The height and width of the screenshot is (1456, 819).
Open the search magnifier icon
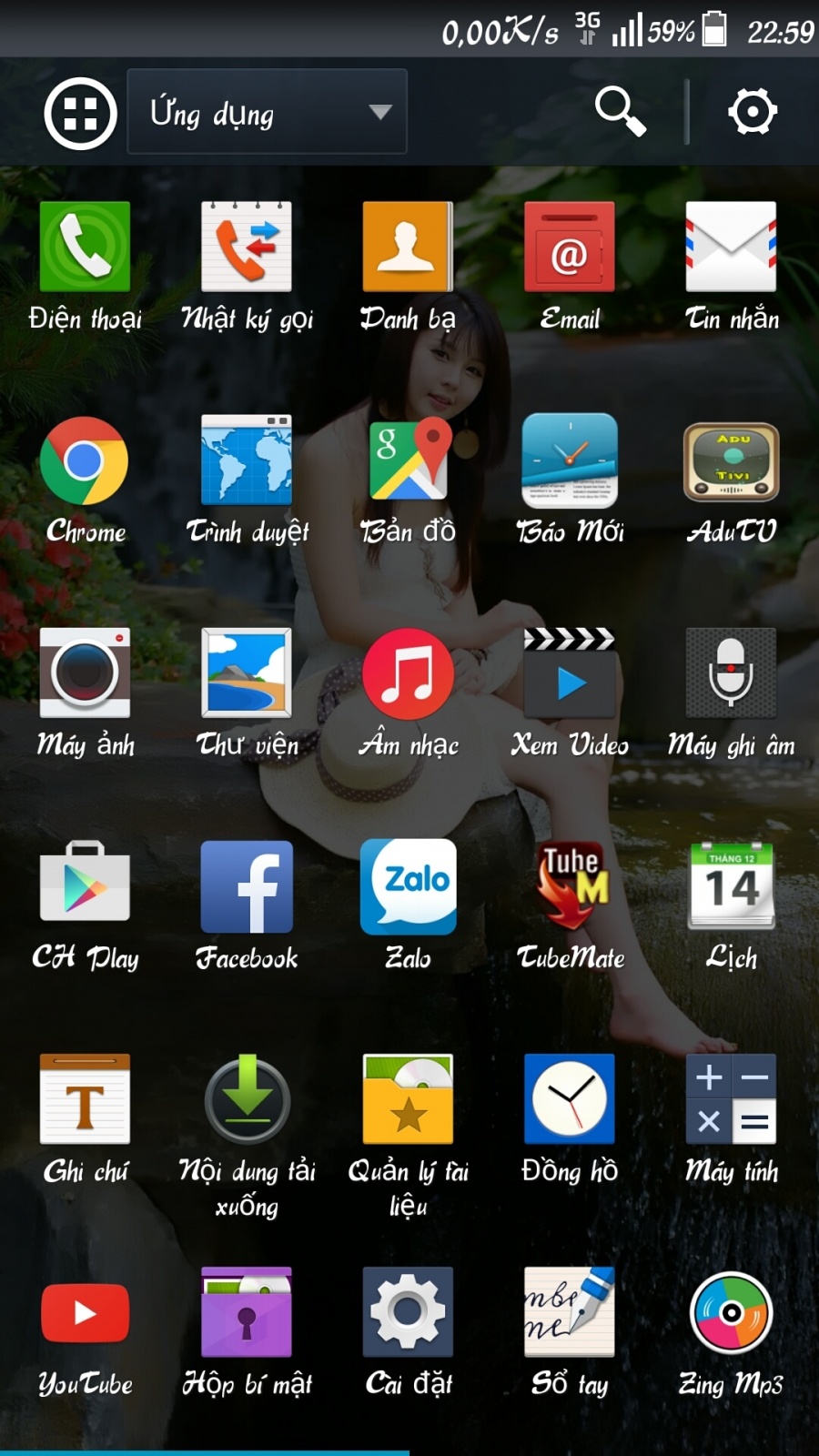point(621,112)
